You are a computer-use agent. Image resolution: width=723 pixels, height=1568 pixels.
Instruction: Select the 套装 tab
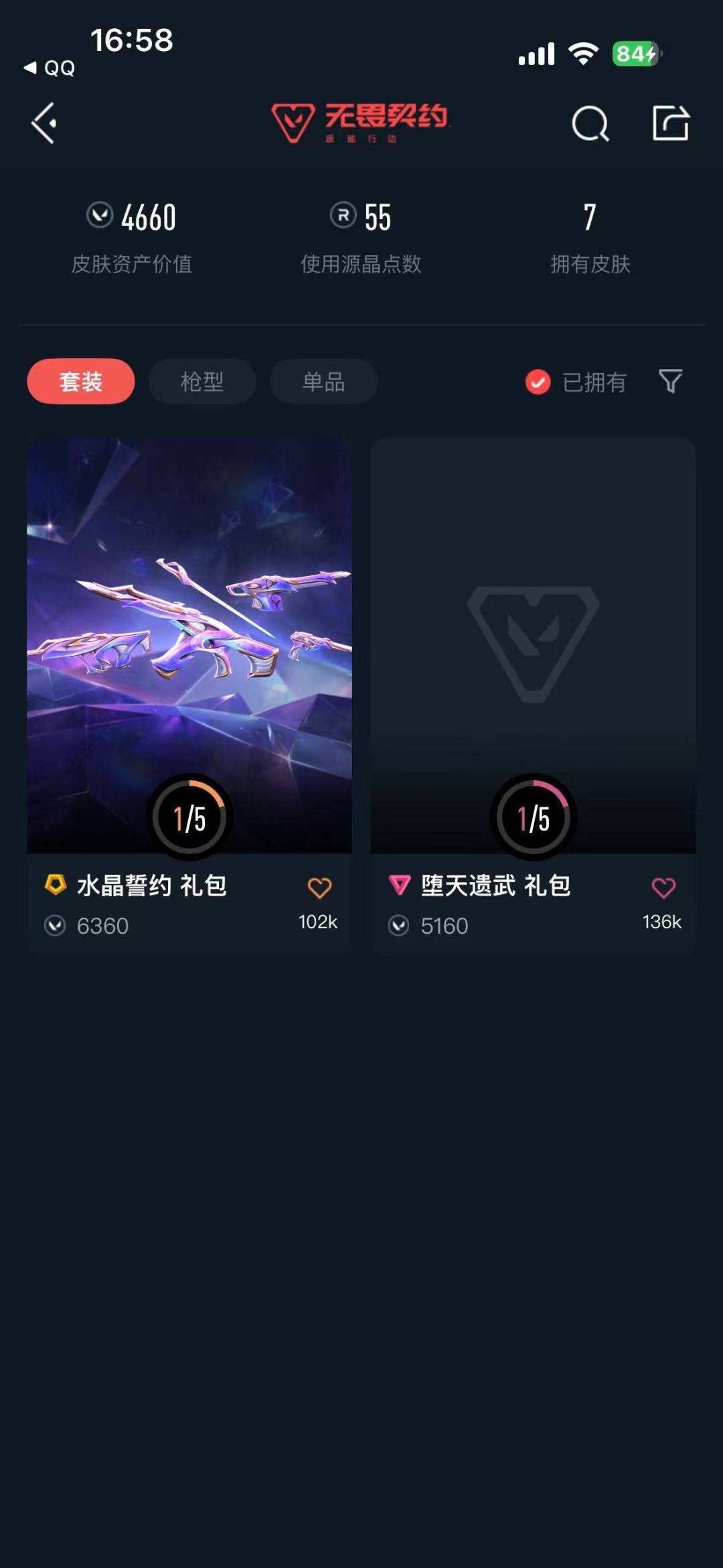pyautogui.click(x=80, y=380)
